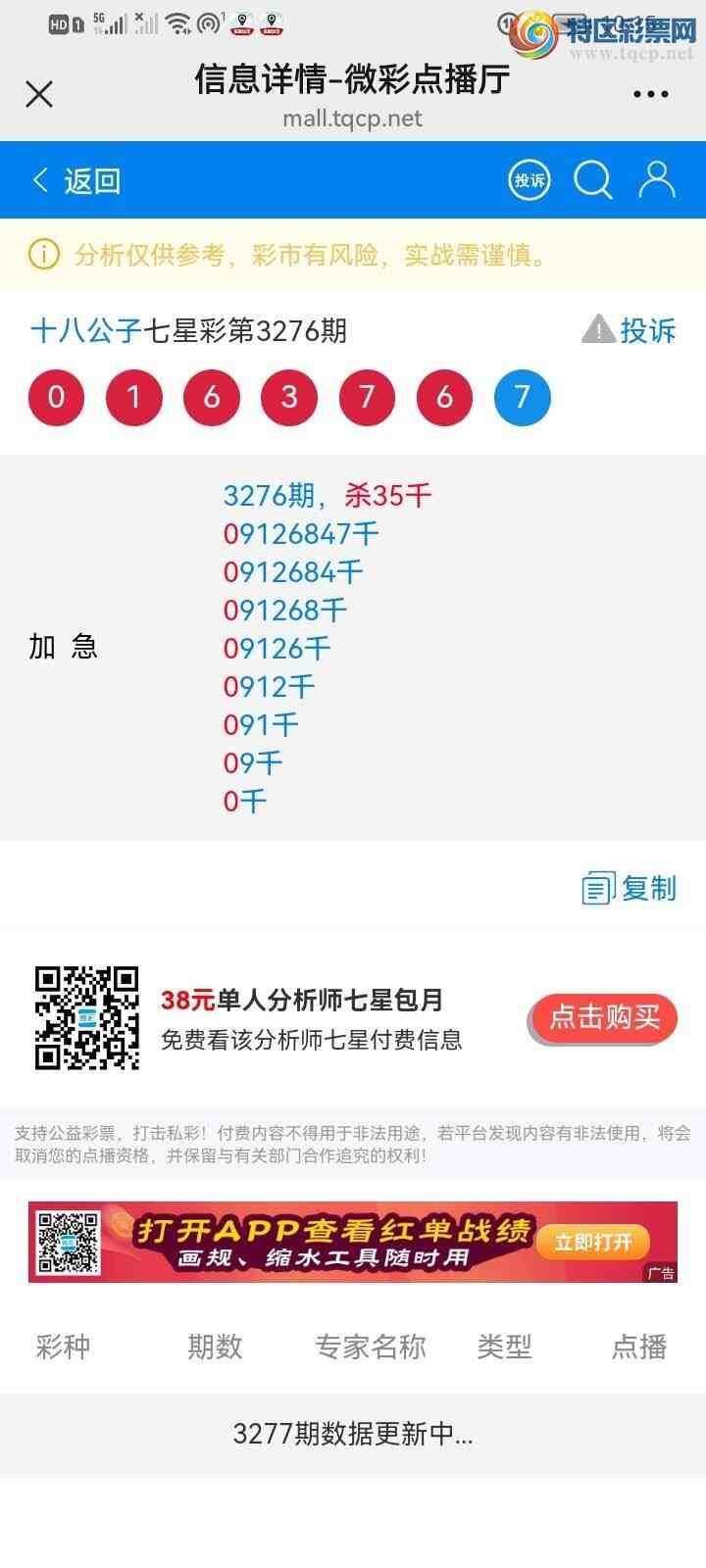The height and width of the screenshot is (1568, 706).
Task: Tap the back arrow beside 返回
Action: coord(38,180)
